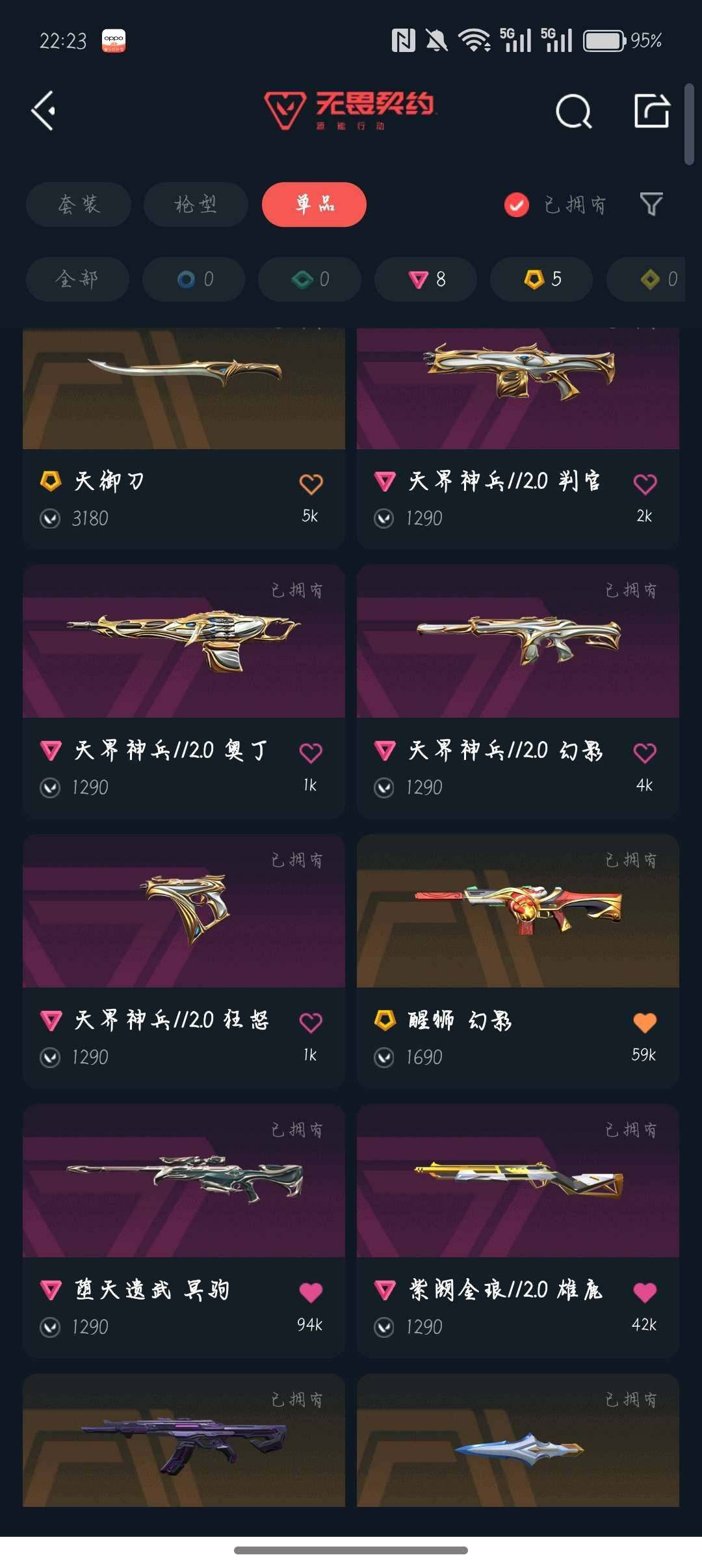Switch to the 套装 tab
The height and width of the screenshot is (1568, 702).
click(x=79, y=205)
